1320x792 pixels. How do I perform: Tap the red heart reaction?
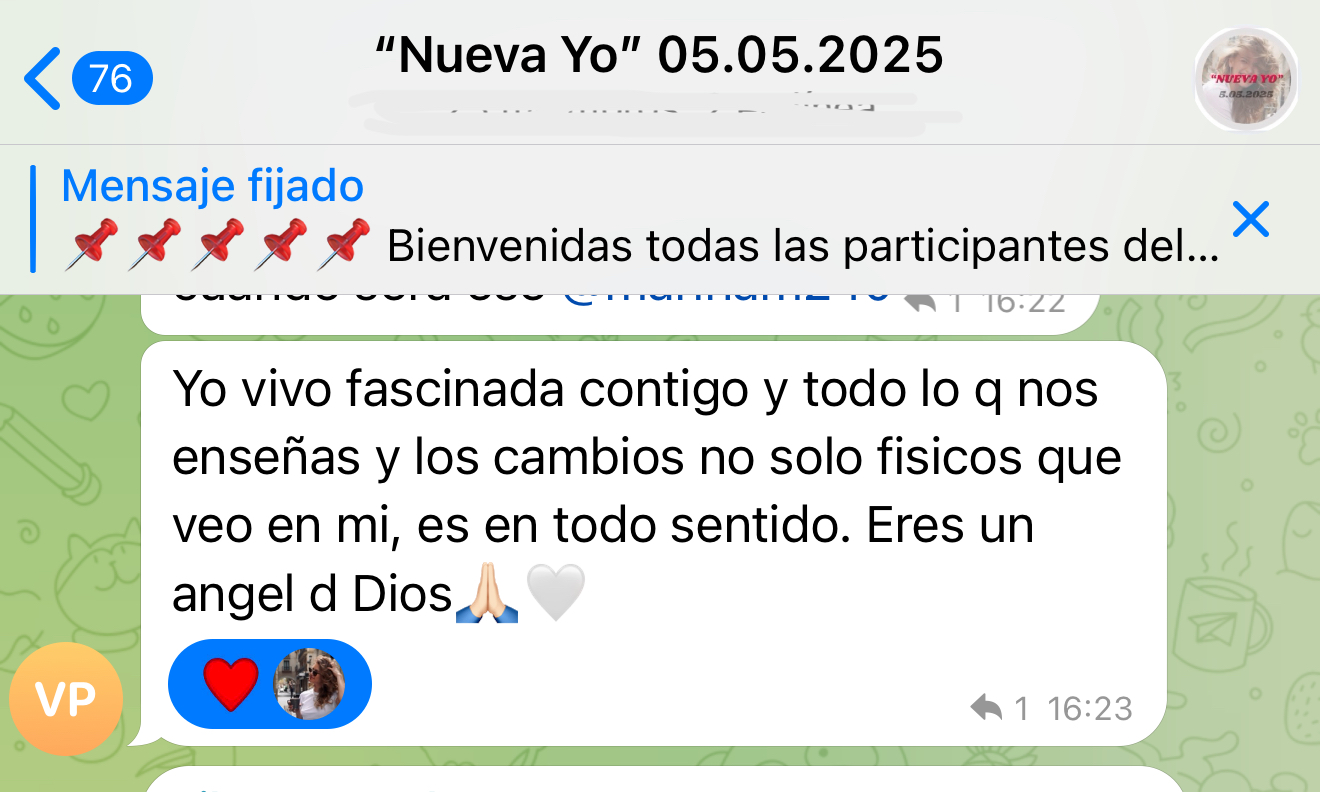pos(230,686)
